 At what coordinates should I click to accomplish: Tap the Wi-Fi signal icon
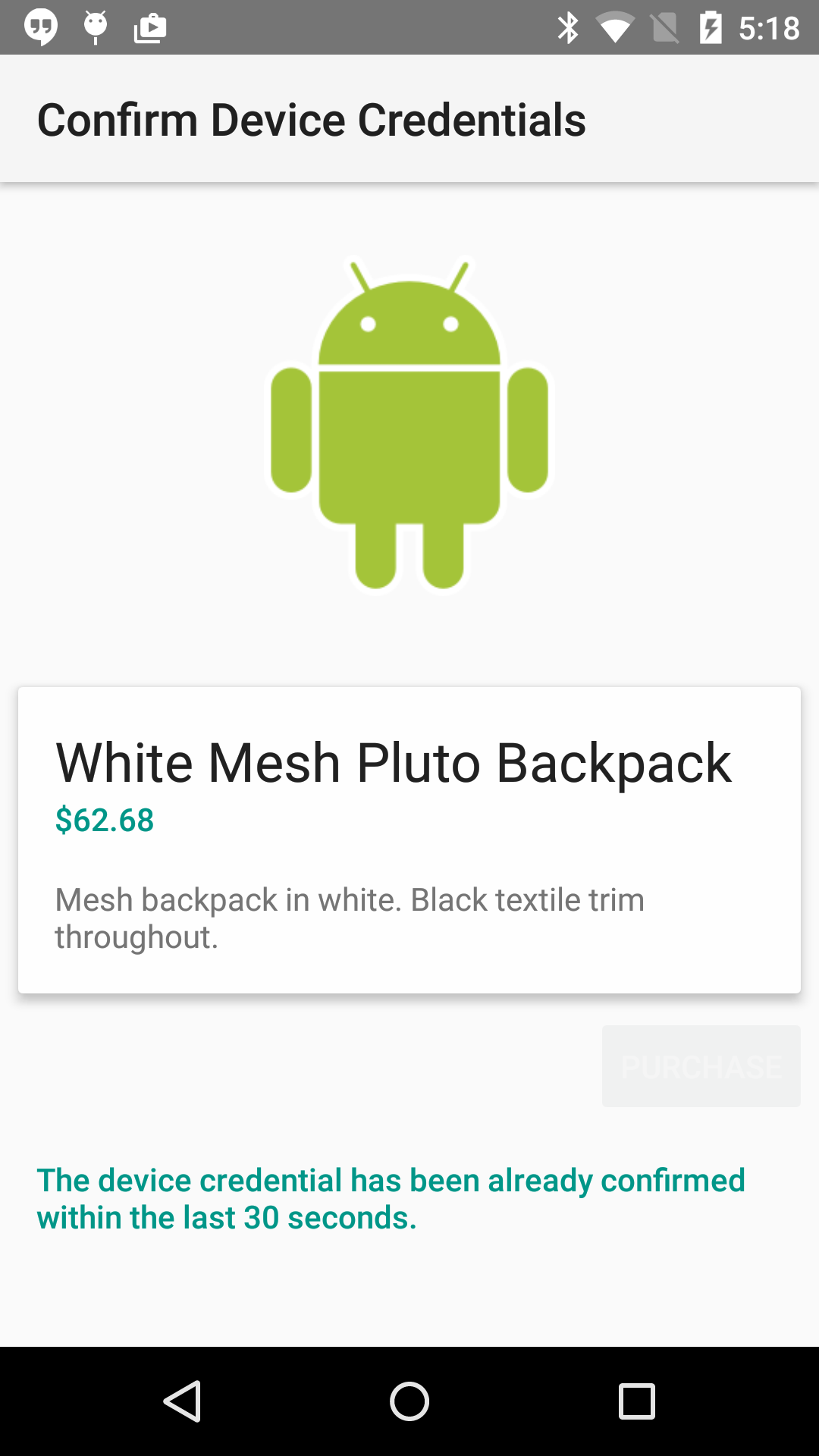[x=616, y=27]
